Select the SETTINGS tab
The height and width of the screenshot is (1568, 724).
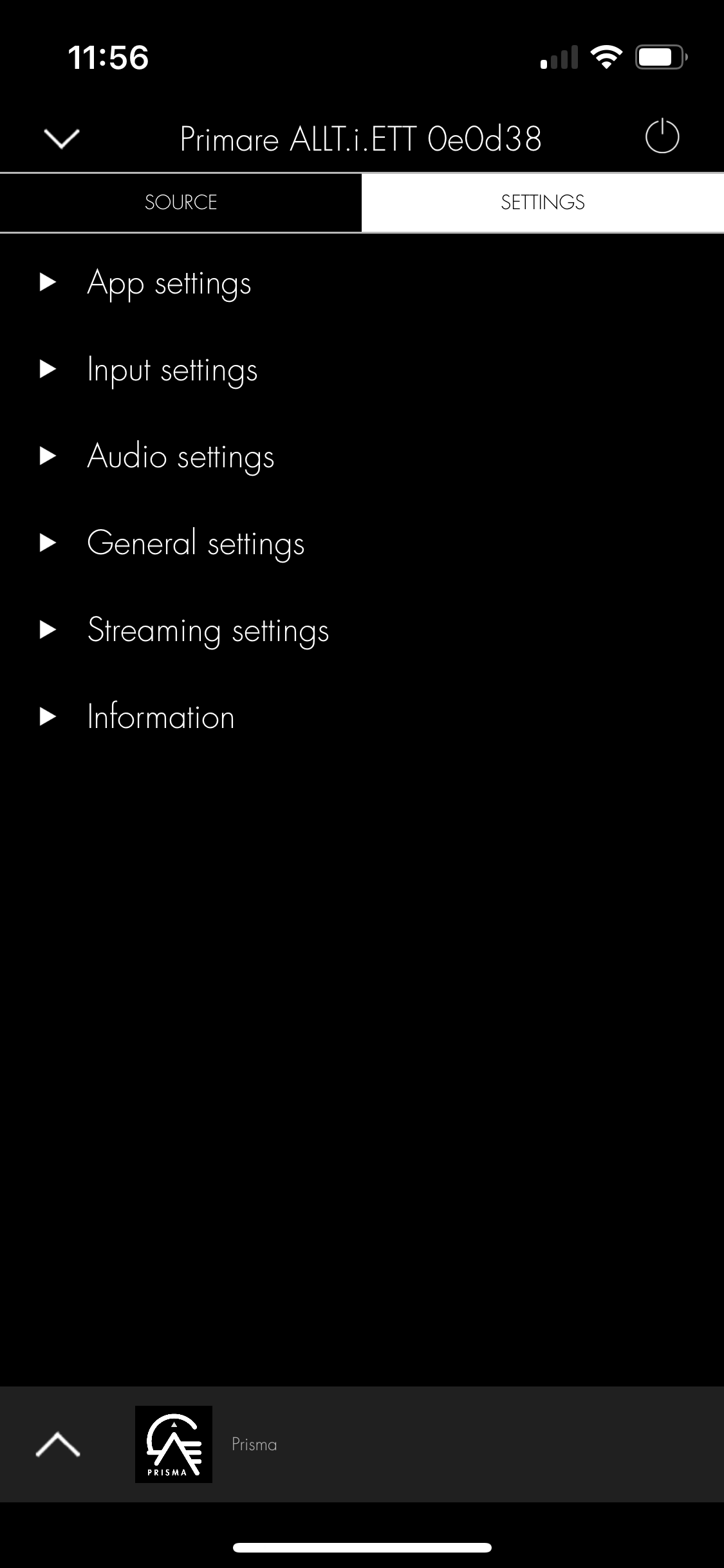tap(543, 202)
